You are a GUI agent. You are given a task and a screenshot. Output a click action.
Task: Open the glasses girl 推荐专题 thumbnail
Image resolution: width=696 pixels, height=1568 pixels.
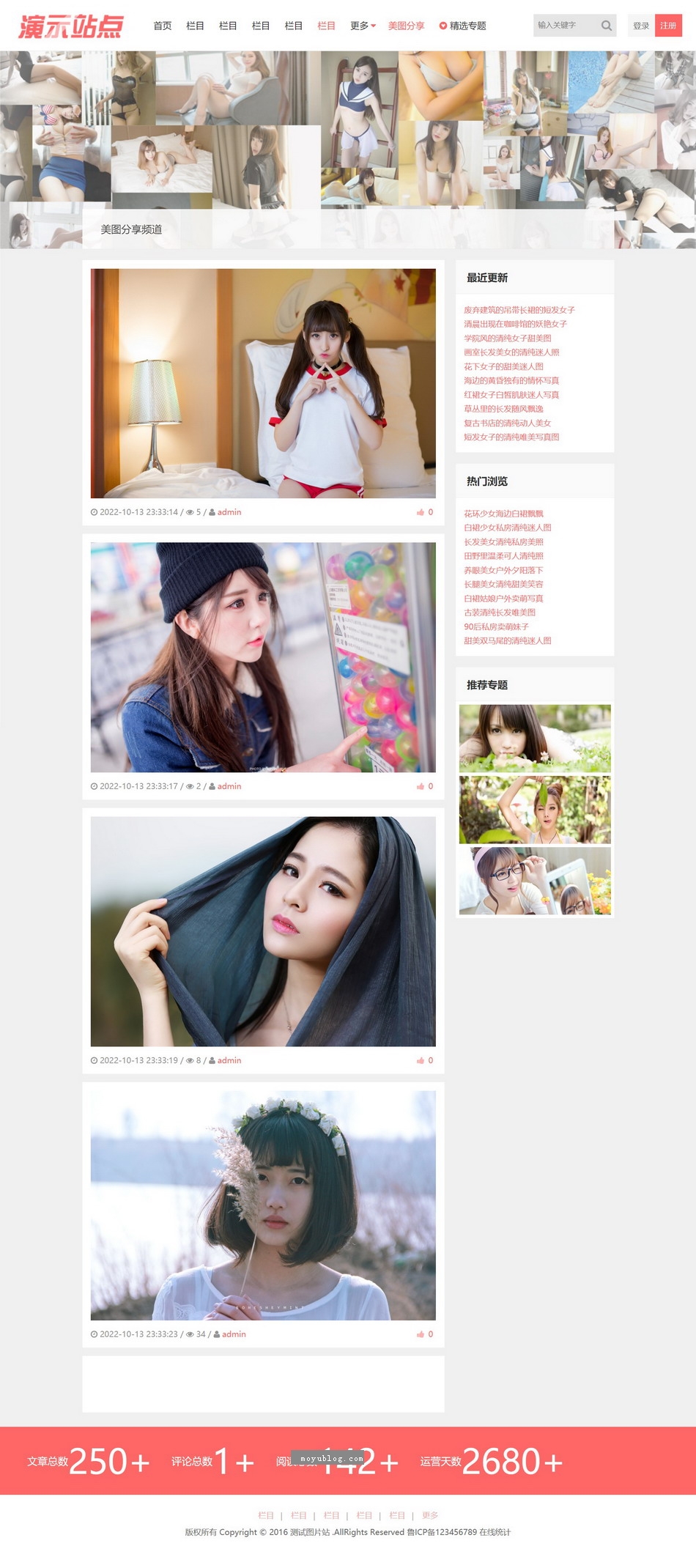pos(535,881)
